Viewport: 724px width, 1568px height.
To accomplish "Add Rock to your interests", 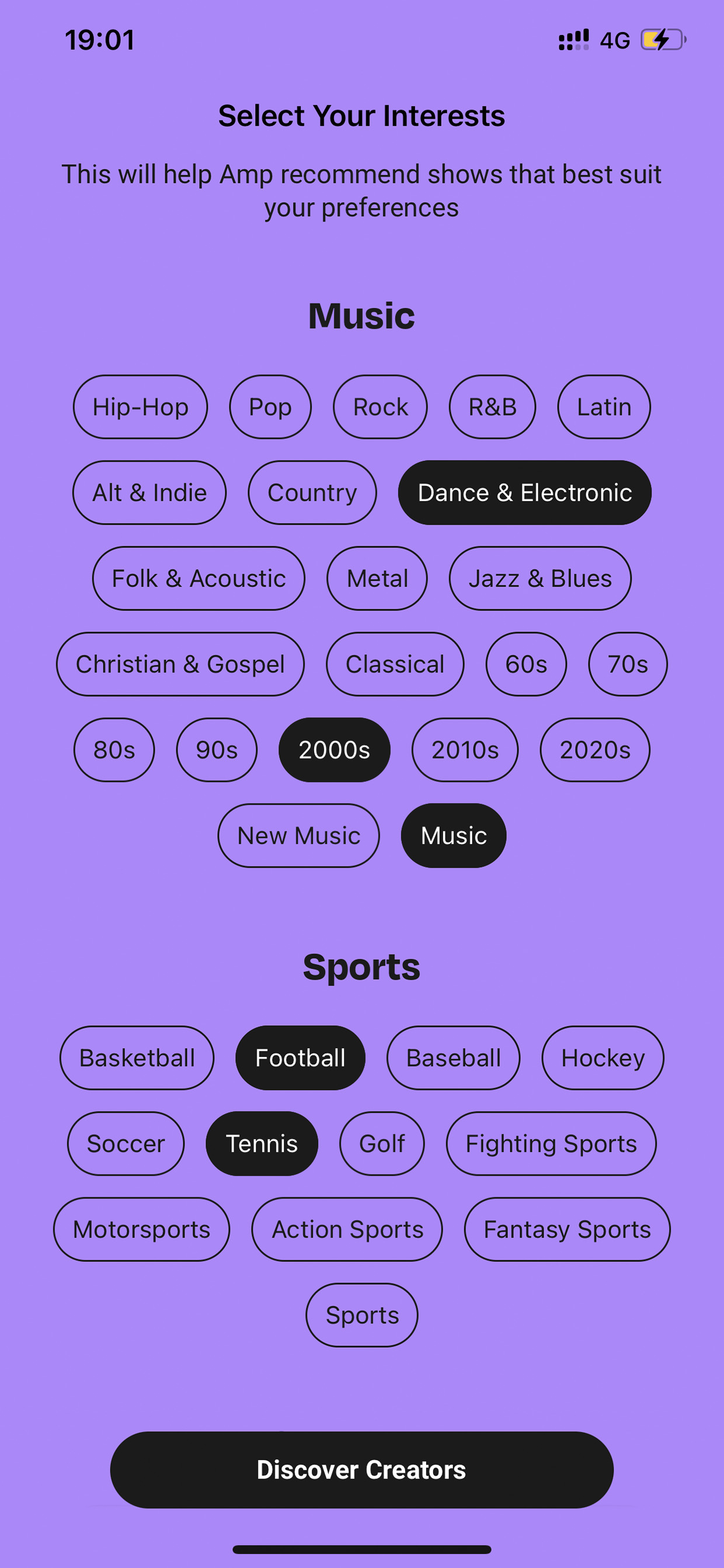I will pos(380,407).
